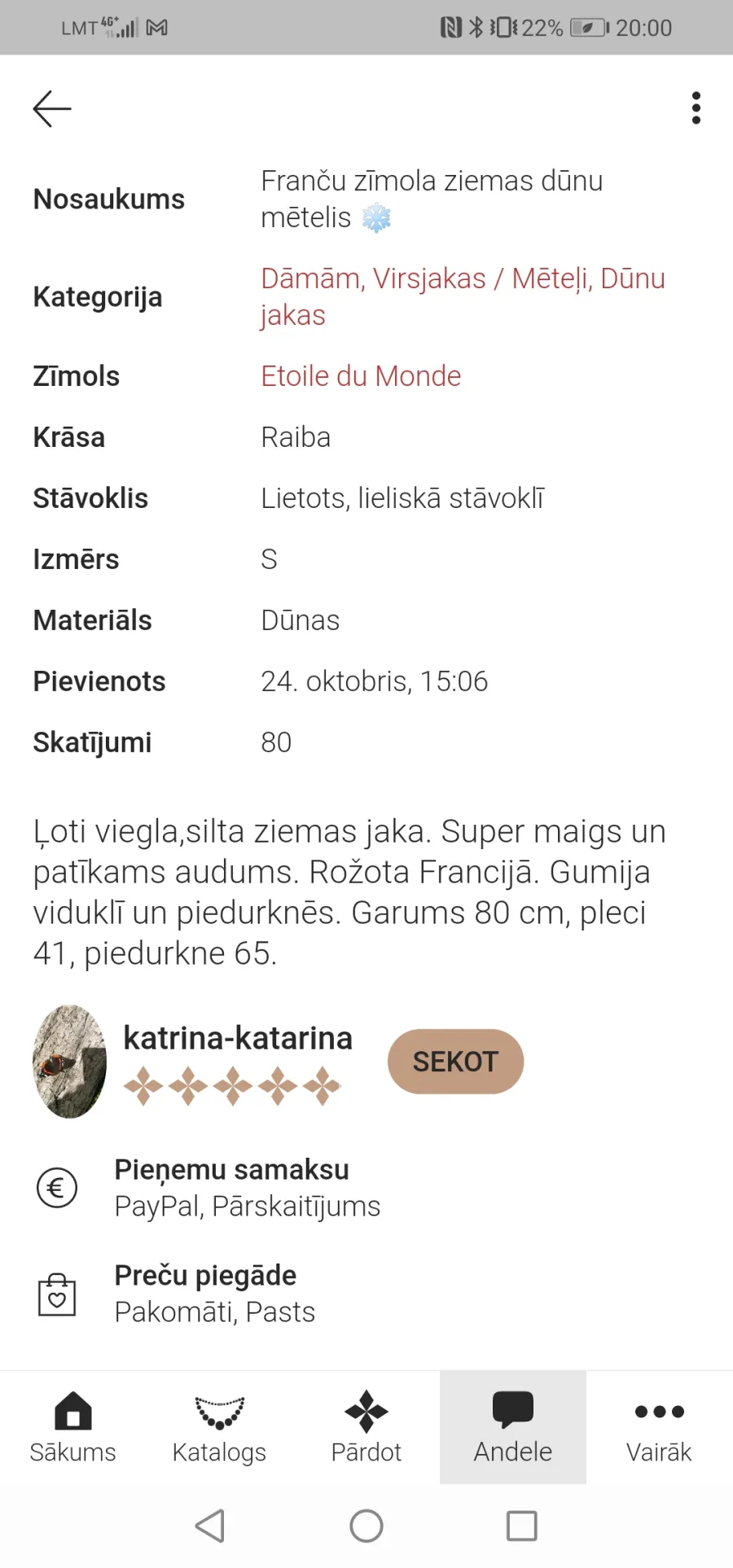This screenshot has width=733, height=1568.
Task: Open the Pārdot tab
Action: [366, 1427]
